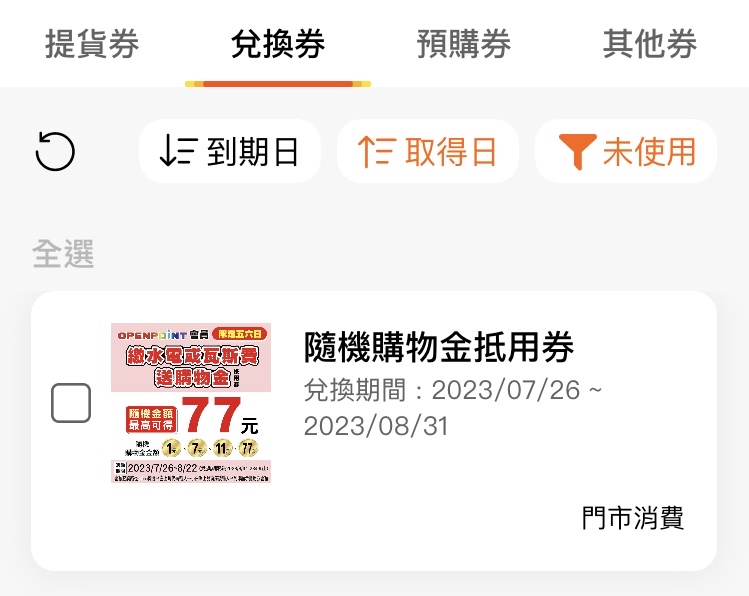This screenshot has height=596, width=749.
Task: Switch to the 預購券 tab
Action: 464,44
